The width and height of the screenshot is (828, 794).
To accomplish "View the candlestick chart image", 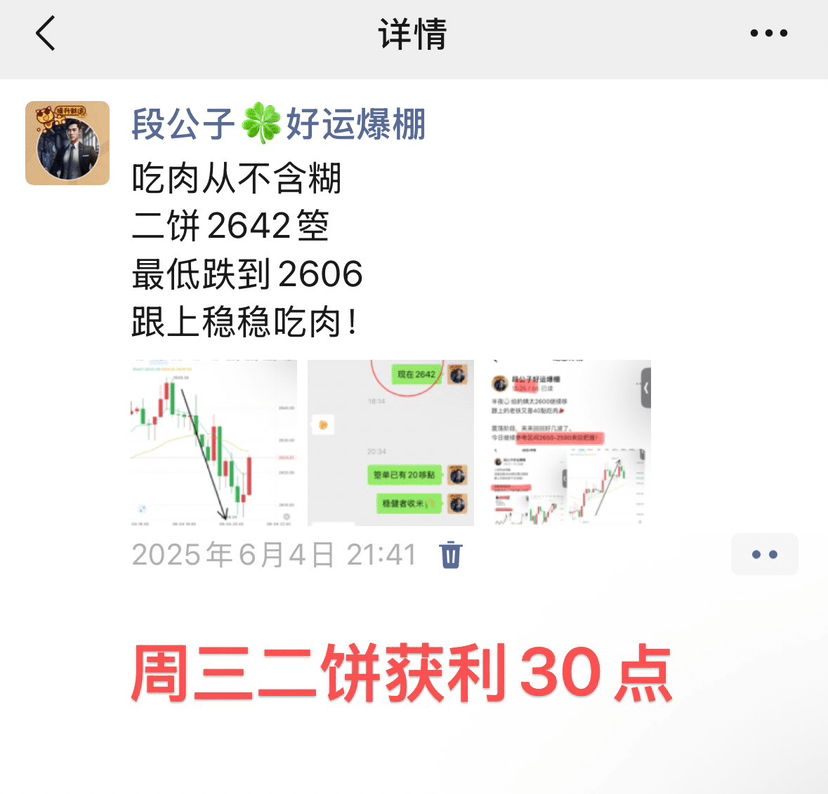I will (x=213, y=442).
